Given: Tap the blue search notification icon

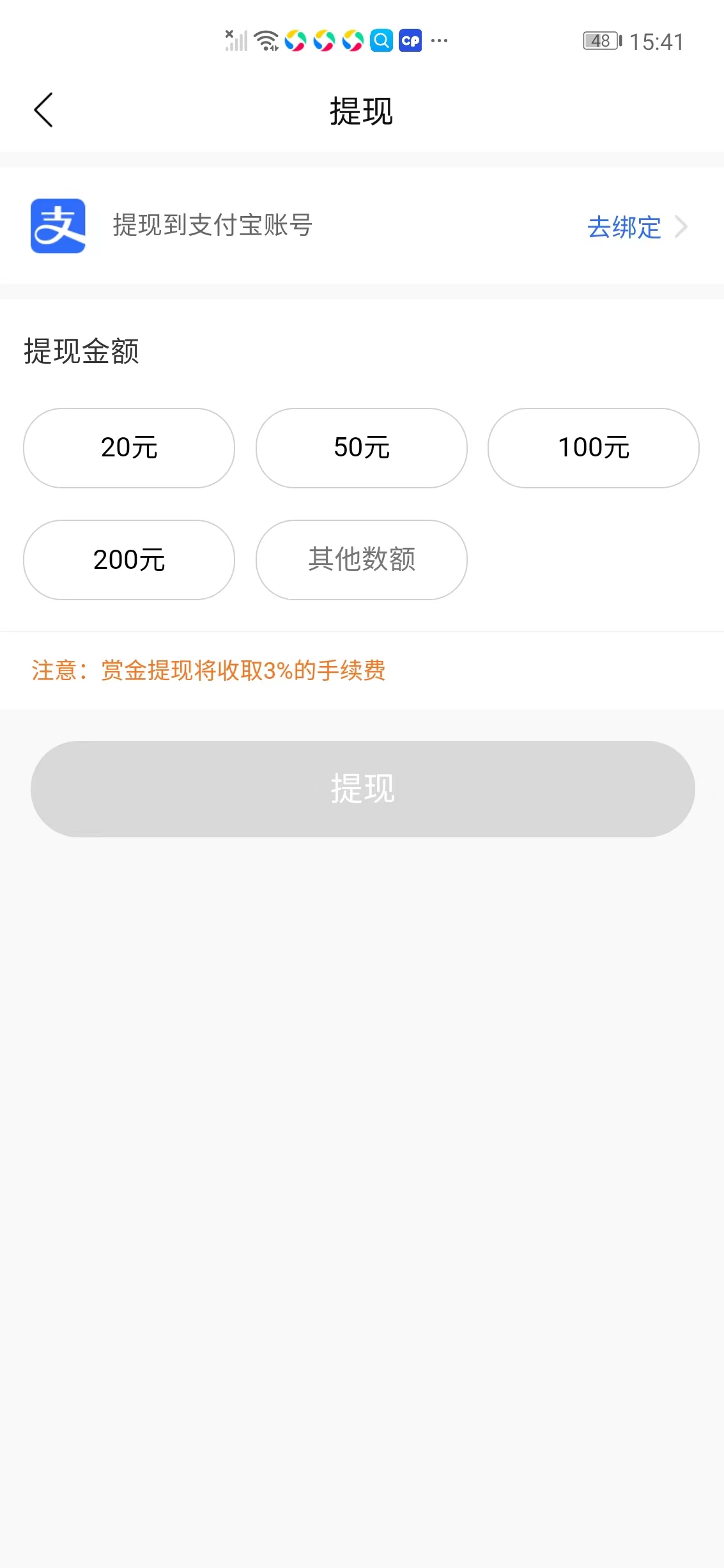Looking at the screenshot, I should click(x=382, y=40).
